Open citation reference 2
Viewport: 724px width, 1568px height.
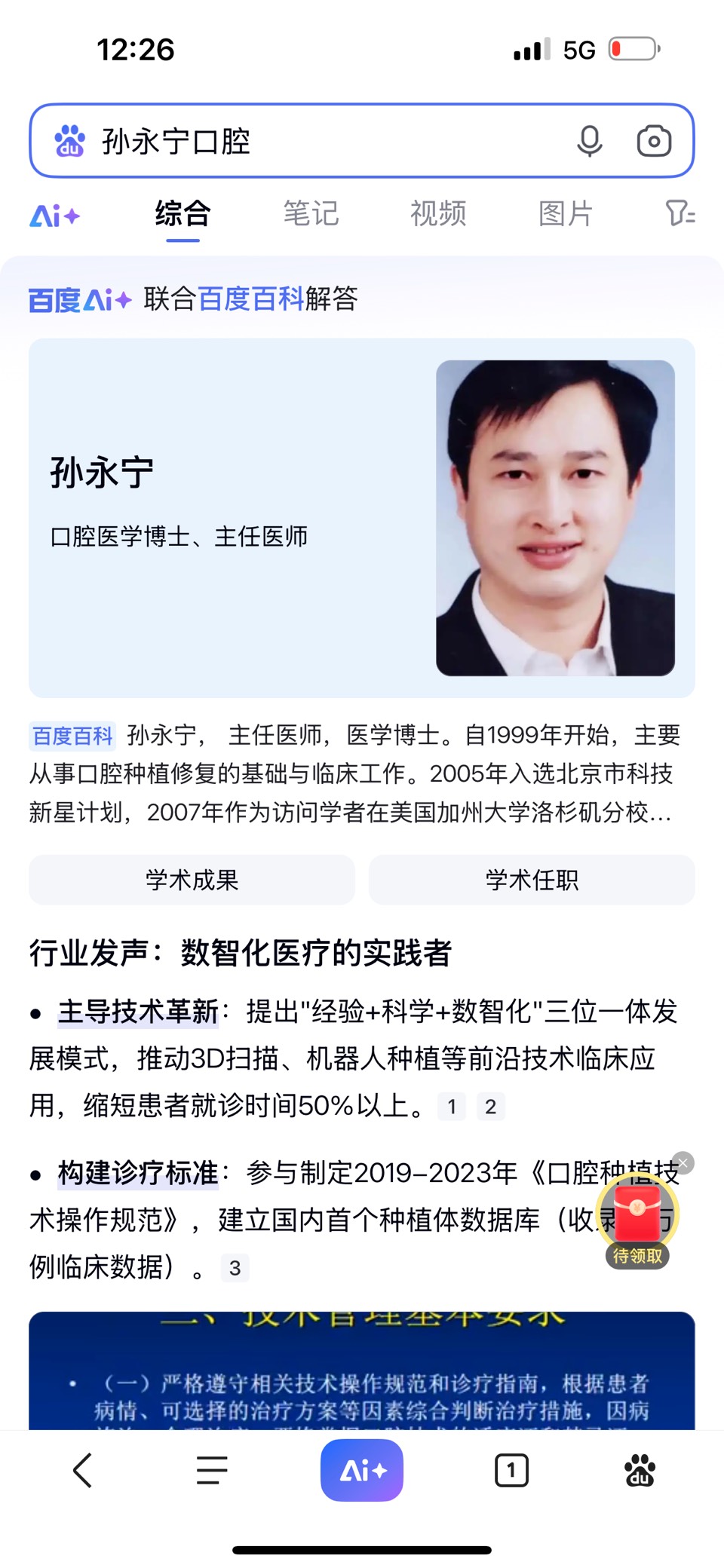[491, 1107]
